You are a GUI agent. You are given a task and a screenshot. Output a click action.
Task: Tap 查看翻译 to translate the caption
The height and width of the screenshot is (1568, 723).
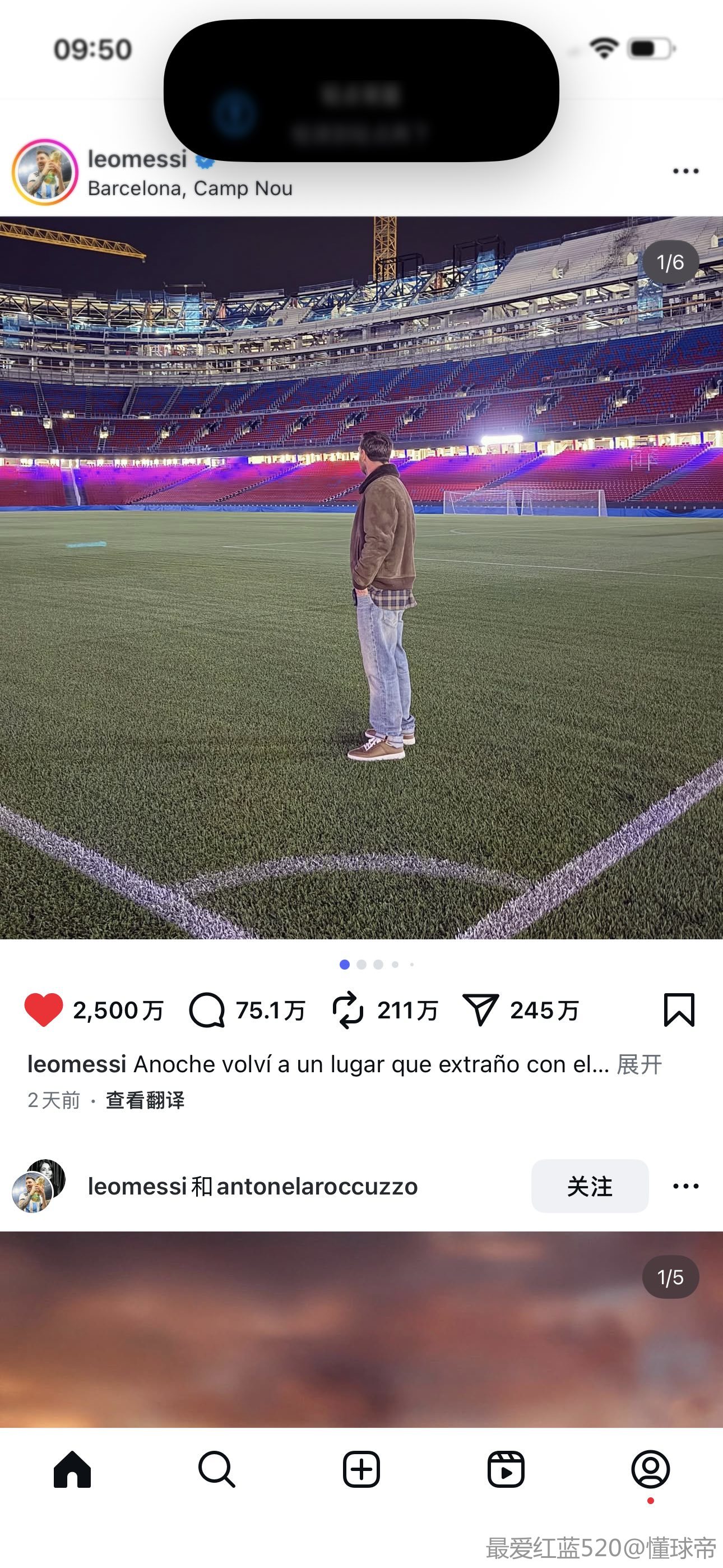145,1100
